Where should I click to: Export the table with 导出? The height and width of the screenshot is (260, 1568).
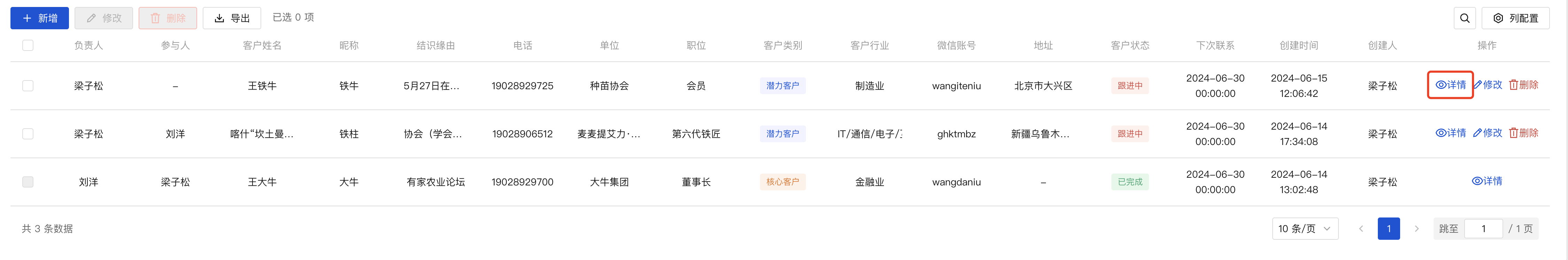(x=231, y=18)
